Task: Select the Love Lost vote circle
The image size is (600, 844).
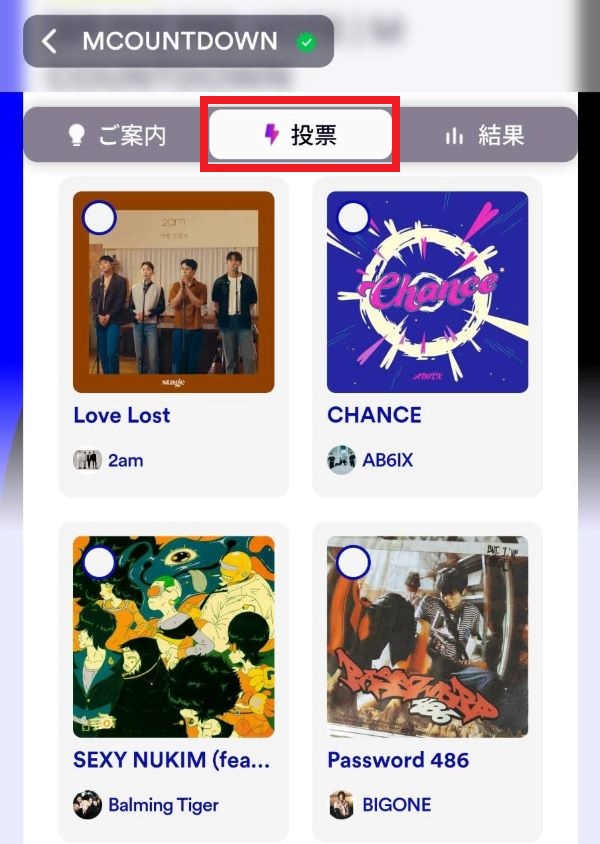Action: [99, 218]
